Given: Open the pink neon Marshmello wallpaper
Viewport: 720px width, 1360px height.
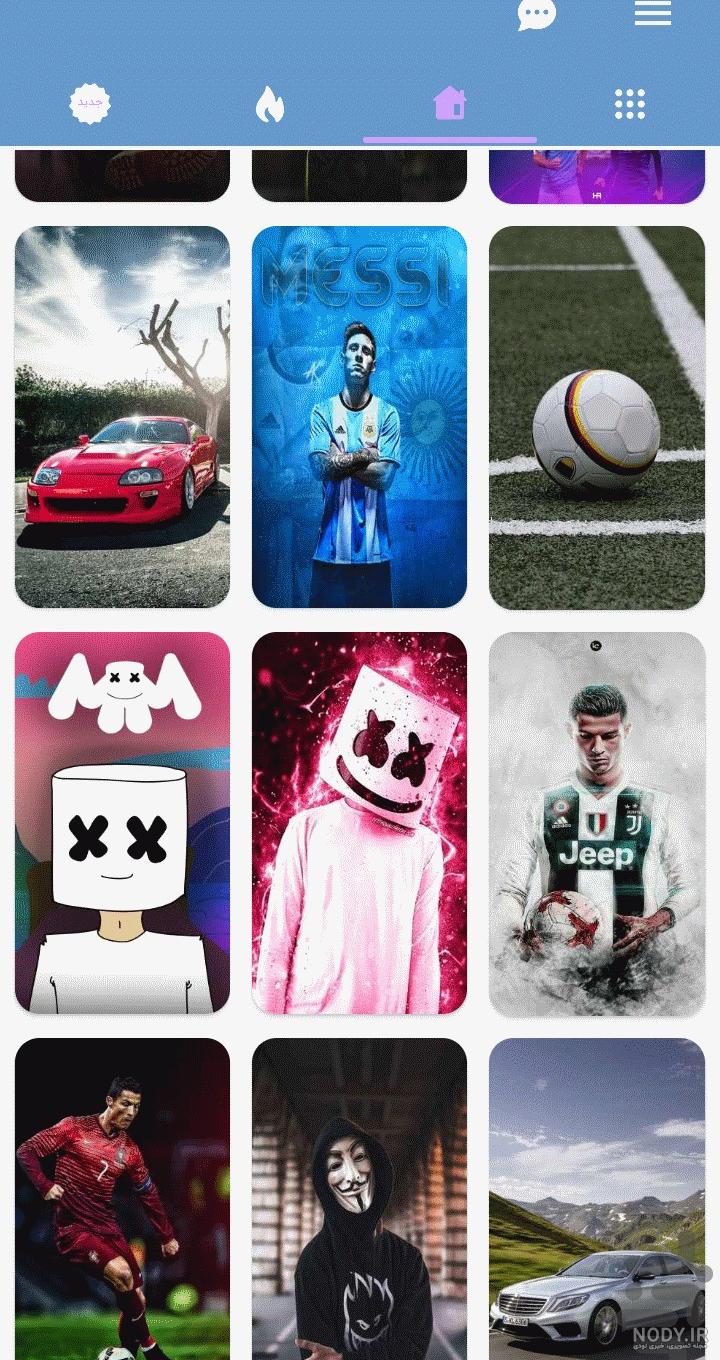Looking at the screenshot, I should (x=359, y=822).
